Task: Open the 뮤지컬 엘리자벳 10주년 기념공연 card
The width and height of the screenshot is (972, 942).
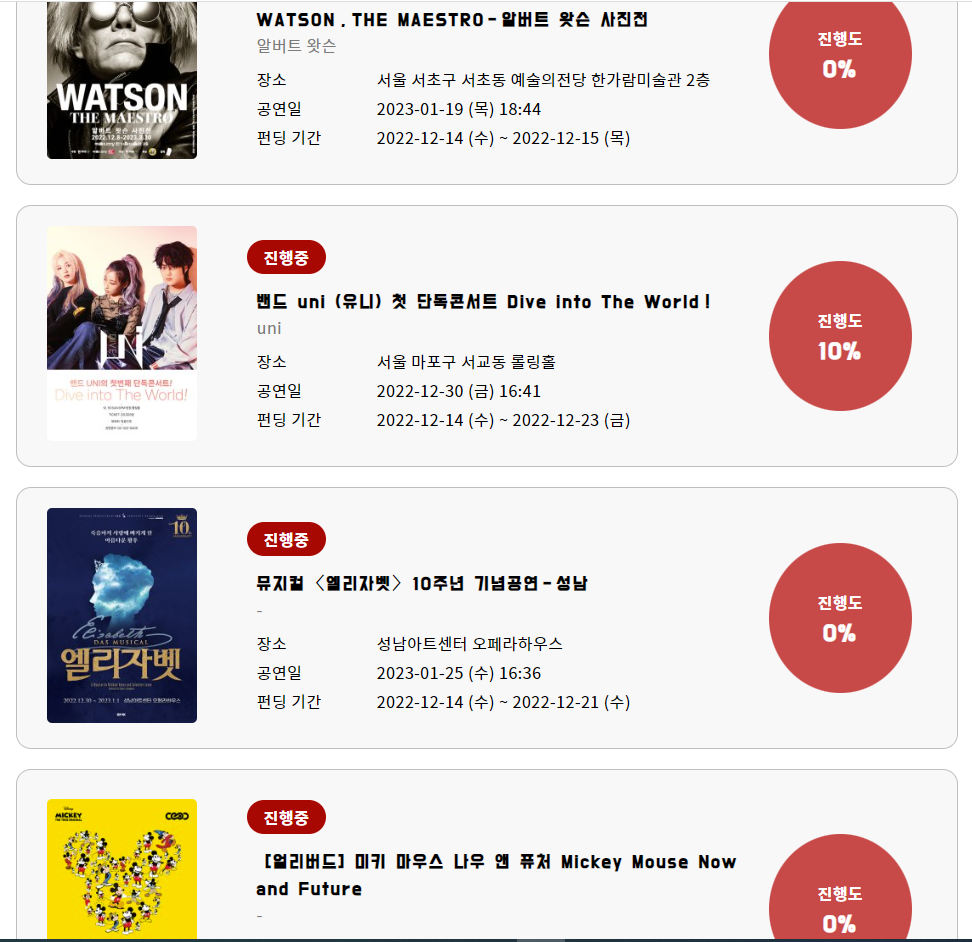Action: click(x=421, y=584)
